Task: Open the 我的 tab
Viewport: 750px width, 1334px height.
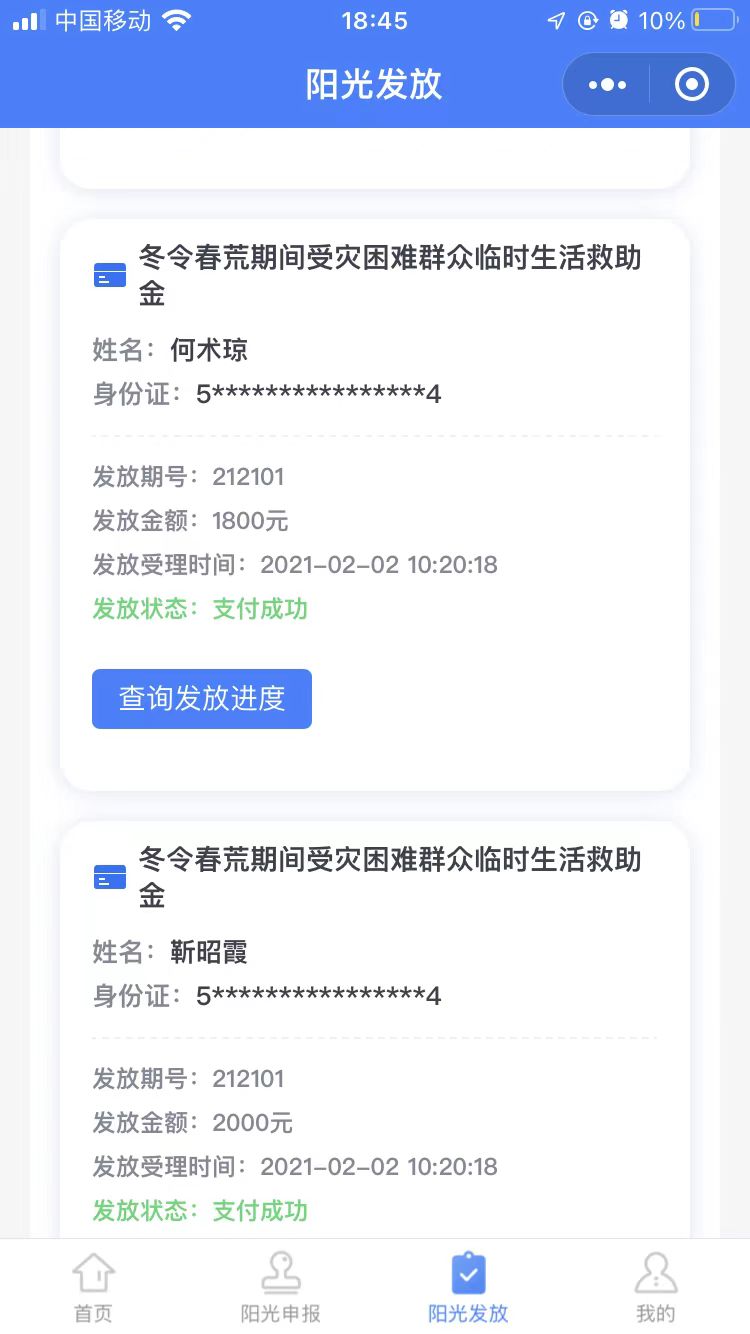Action: pos(655,1288)
